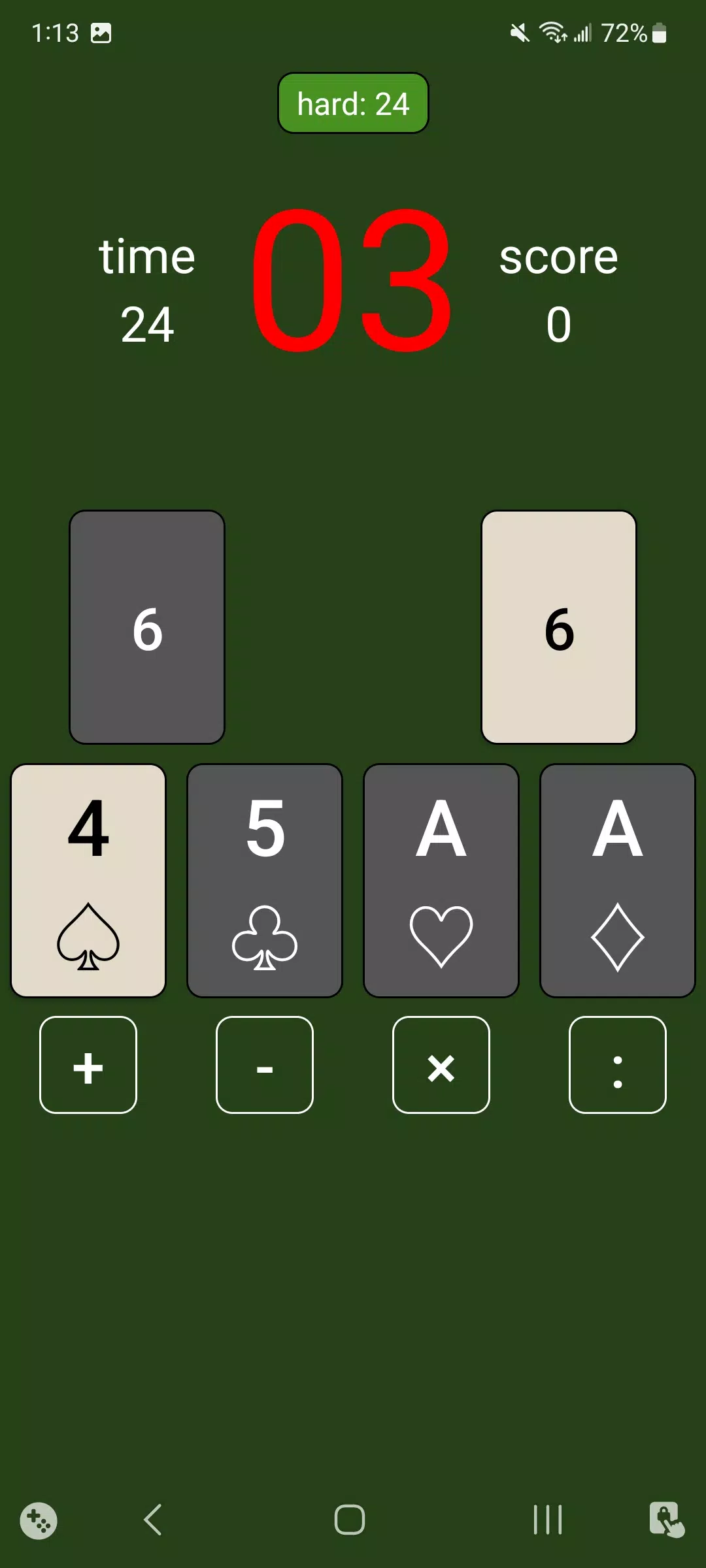706x1568 pixels.
Task: Go back with the system back button
Action: tap(153, 1520)
